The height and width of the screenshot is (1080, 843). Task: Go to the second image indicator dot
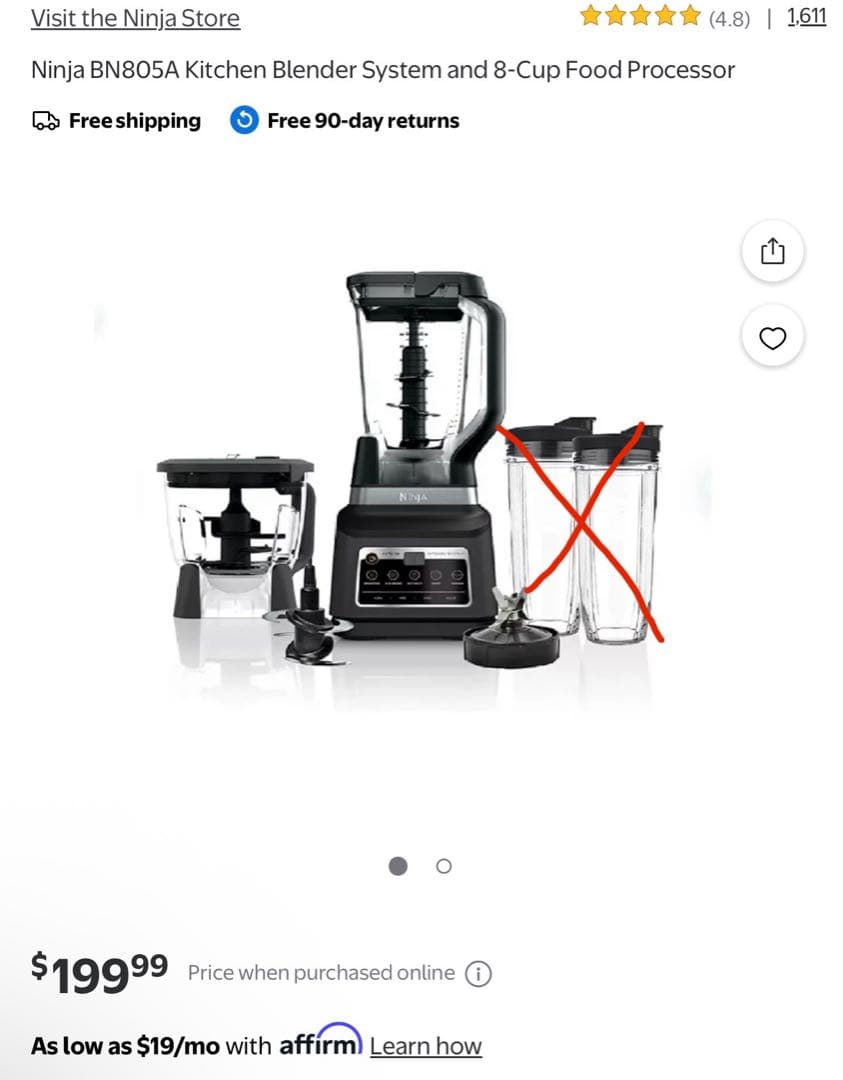[445, 866]
